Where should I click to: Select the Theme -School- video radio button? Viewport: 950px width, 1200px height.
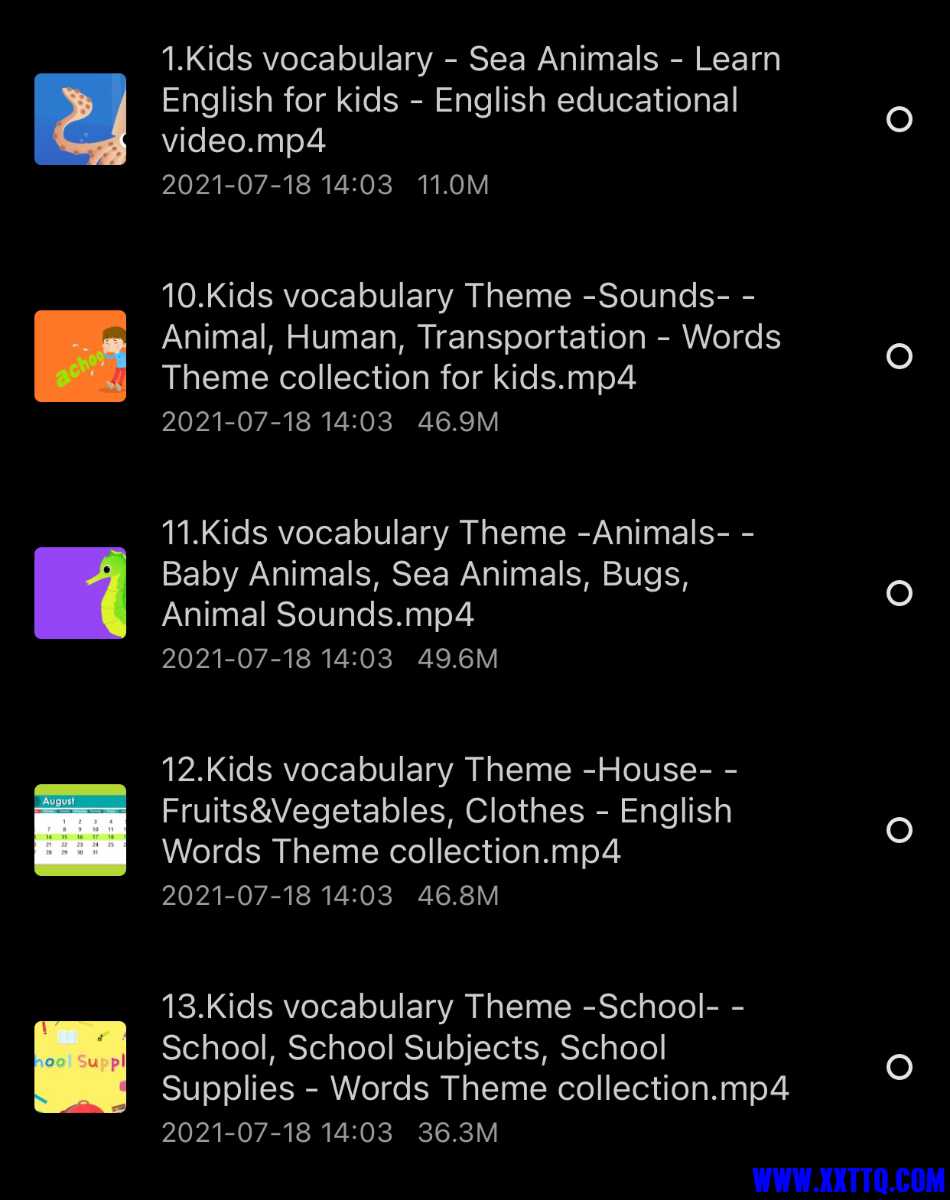899,1067
